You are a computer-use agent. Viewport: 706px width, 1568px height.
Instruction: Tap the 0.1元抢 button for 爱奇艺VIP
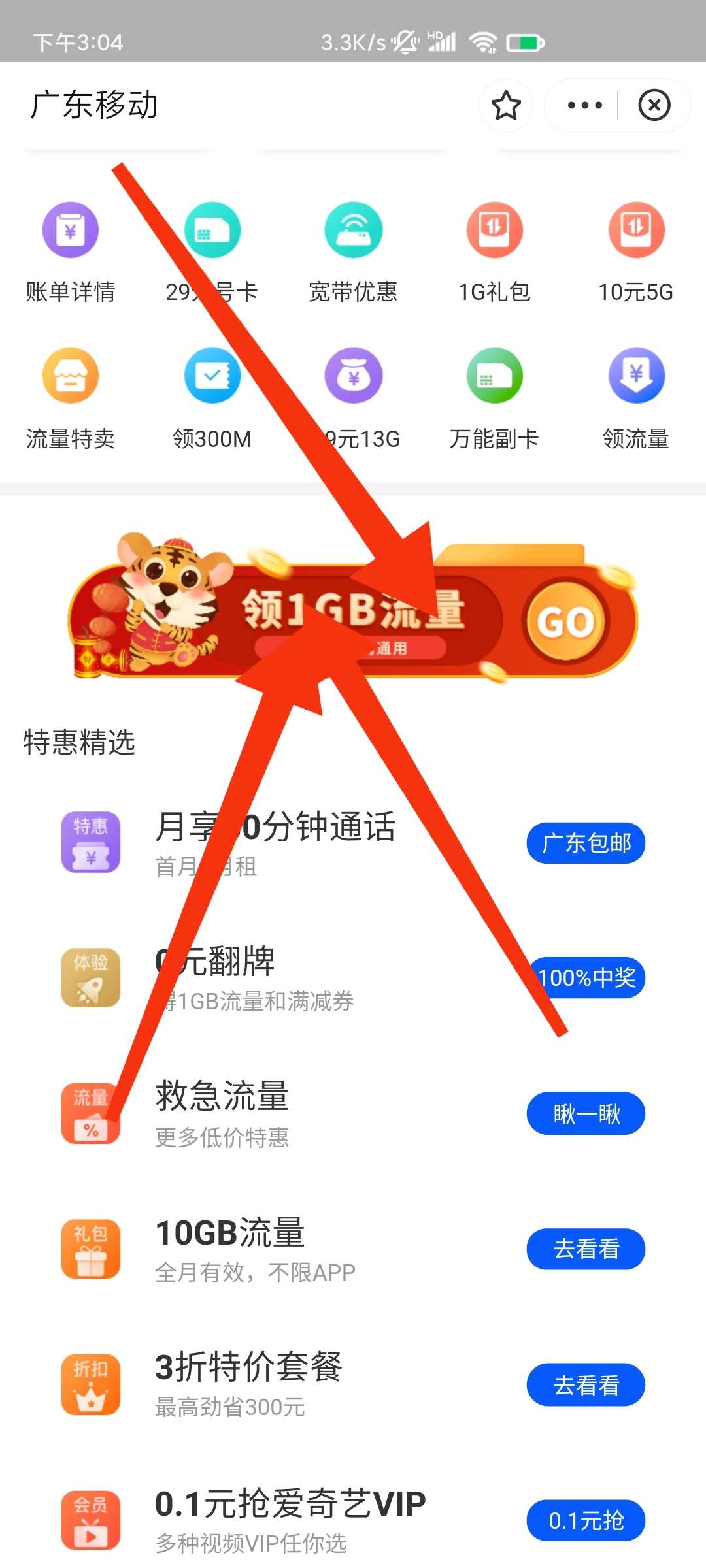pyautogui.click(x=586, y=1520)
